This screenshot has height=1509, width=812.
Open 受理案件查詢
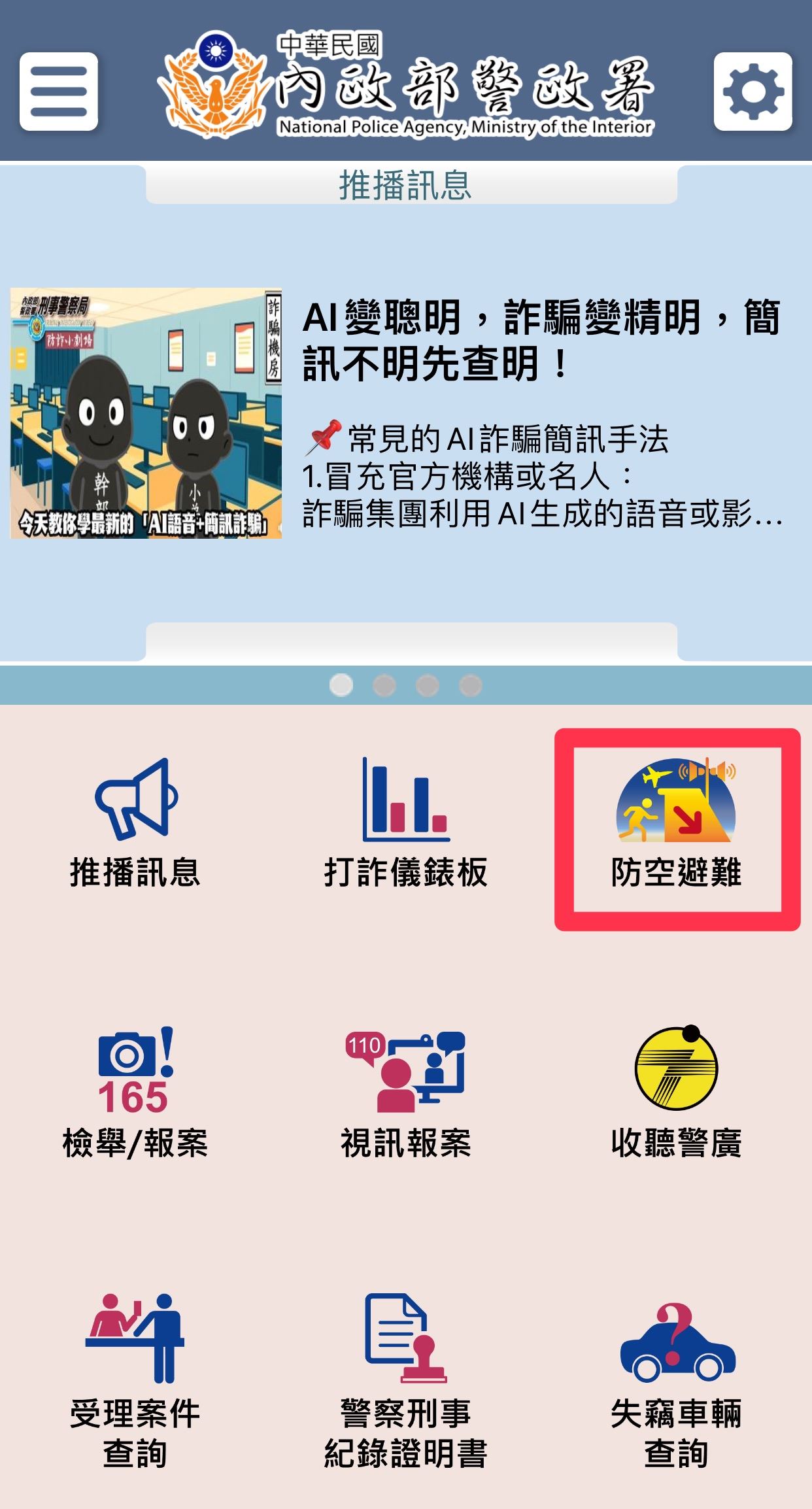pos(135,1381)
